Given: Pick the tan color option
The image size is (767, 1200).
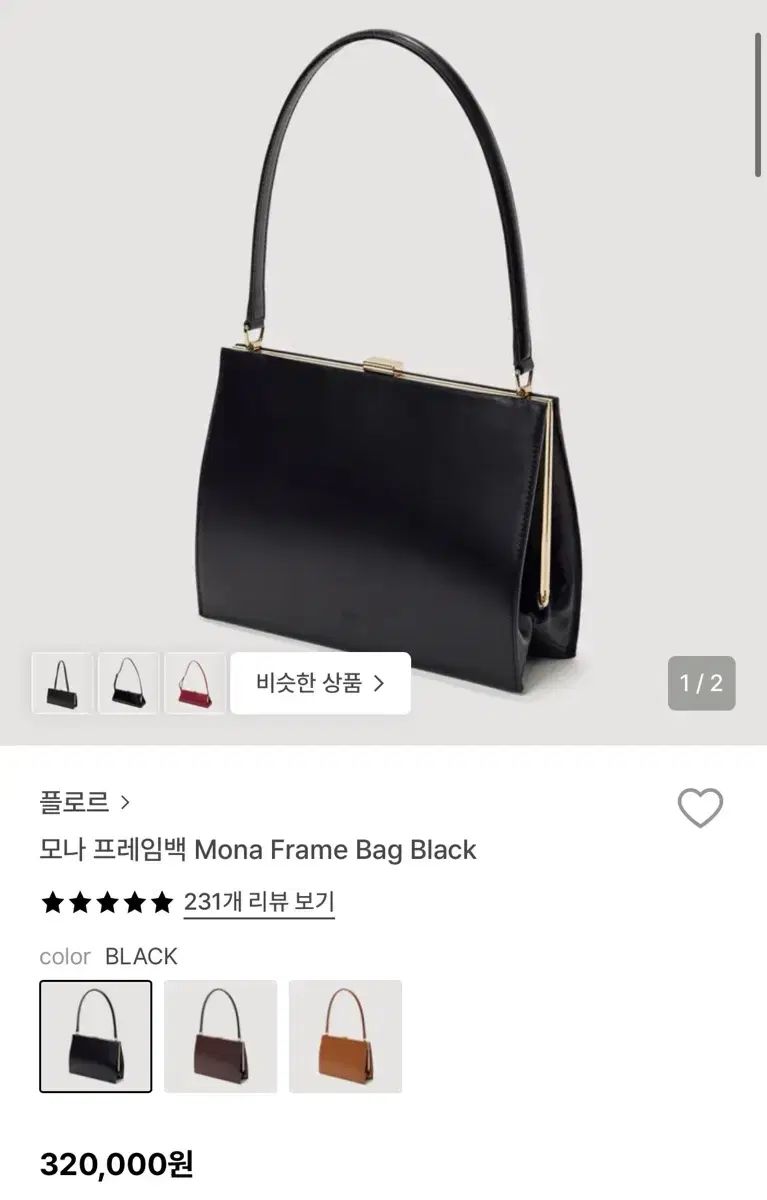Looking at the screenshot, I should 346,1035.
